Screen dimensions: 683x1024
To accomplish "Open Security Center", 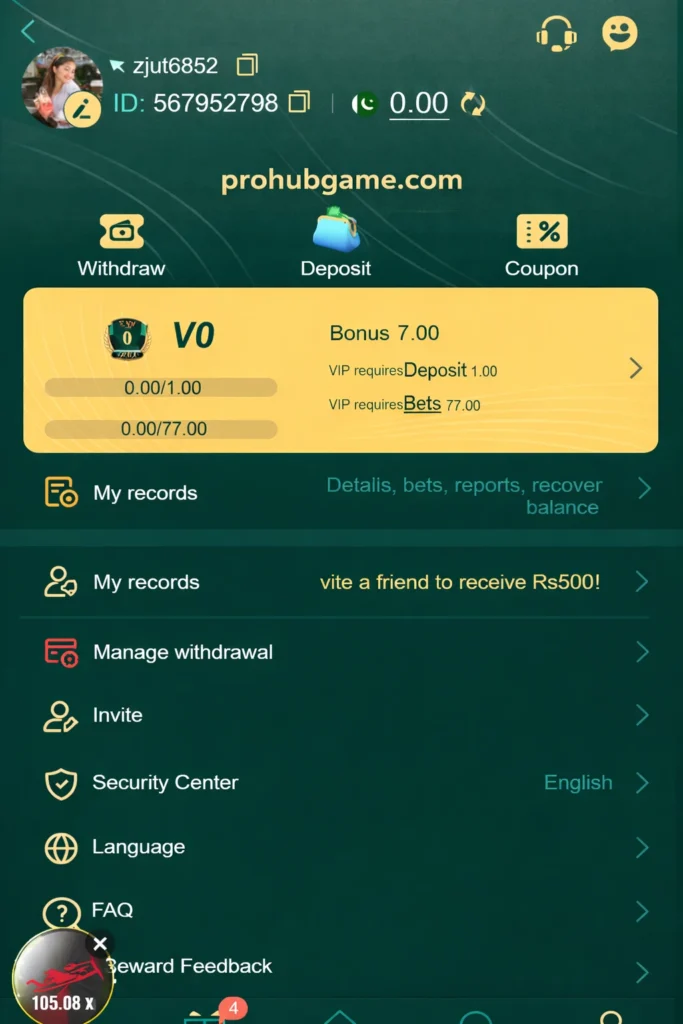I will coord(340,782).
